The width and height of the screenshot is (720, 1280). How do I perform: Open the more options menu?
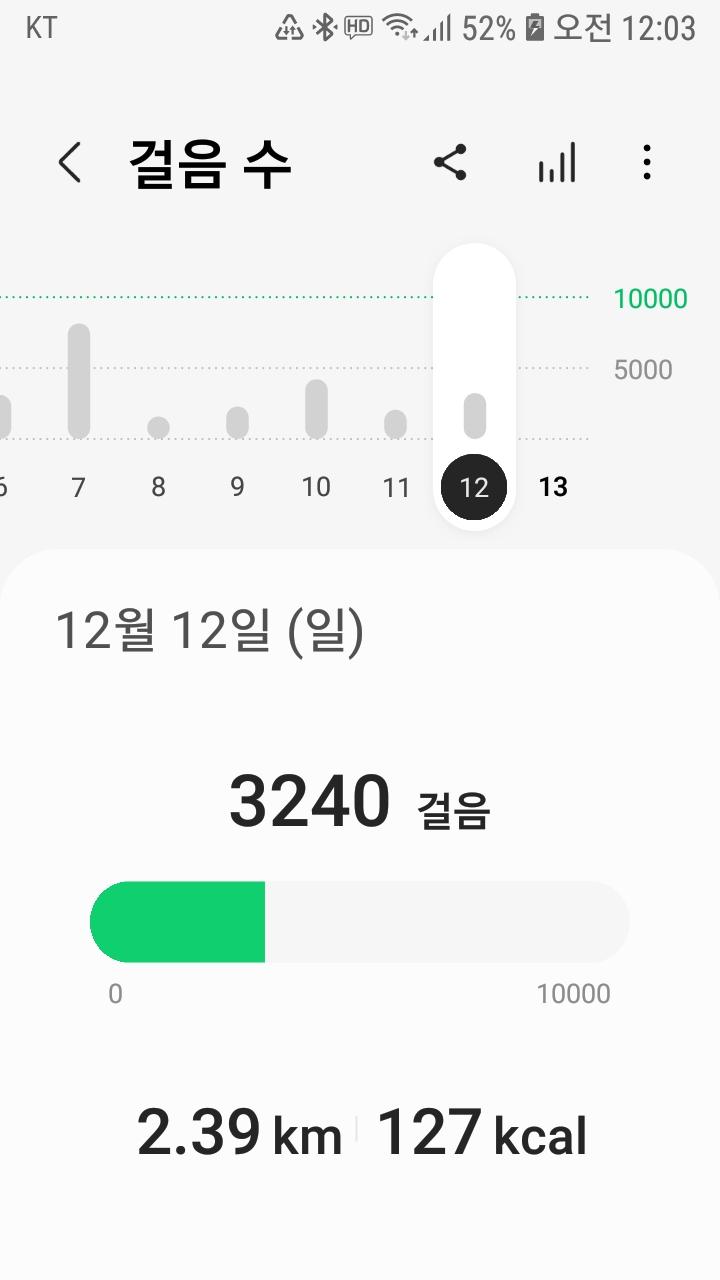coord(647,162)
